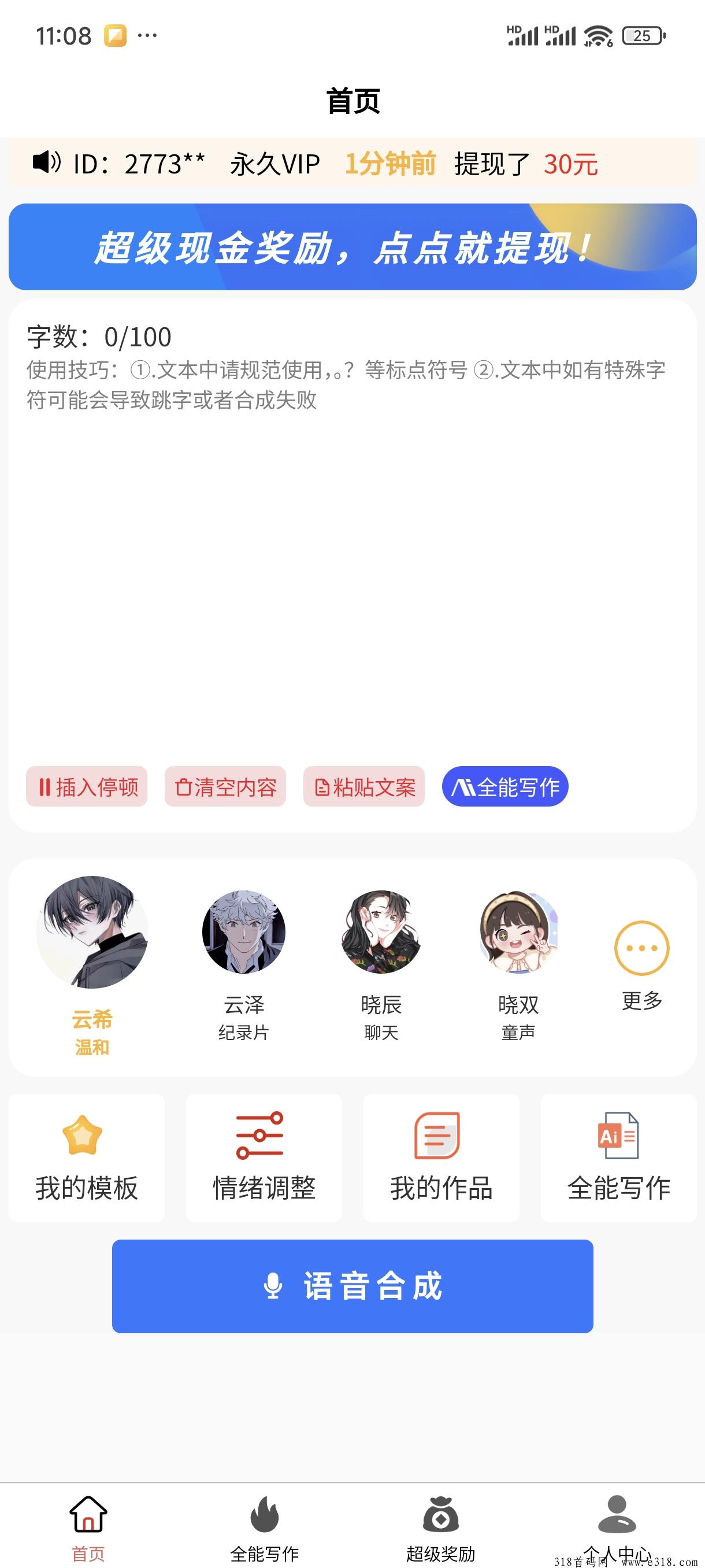Tap the 插入停顿 button
Image resolution: width=705 pixels, height=1568 pixels.
coord(86,786)
